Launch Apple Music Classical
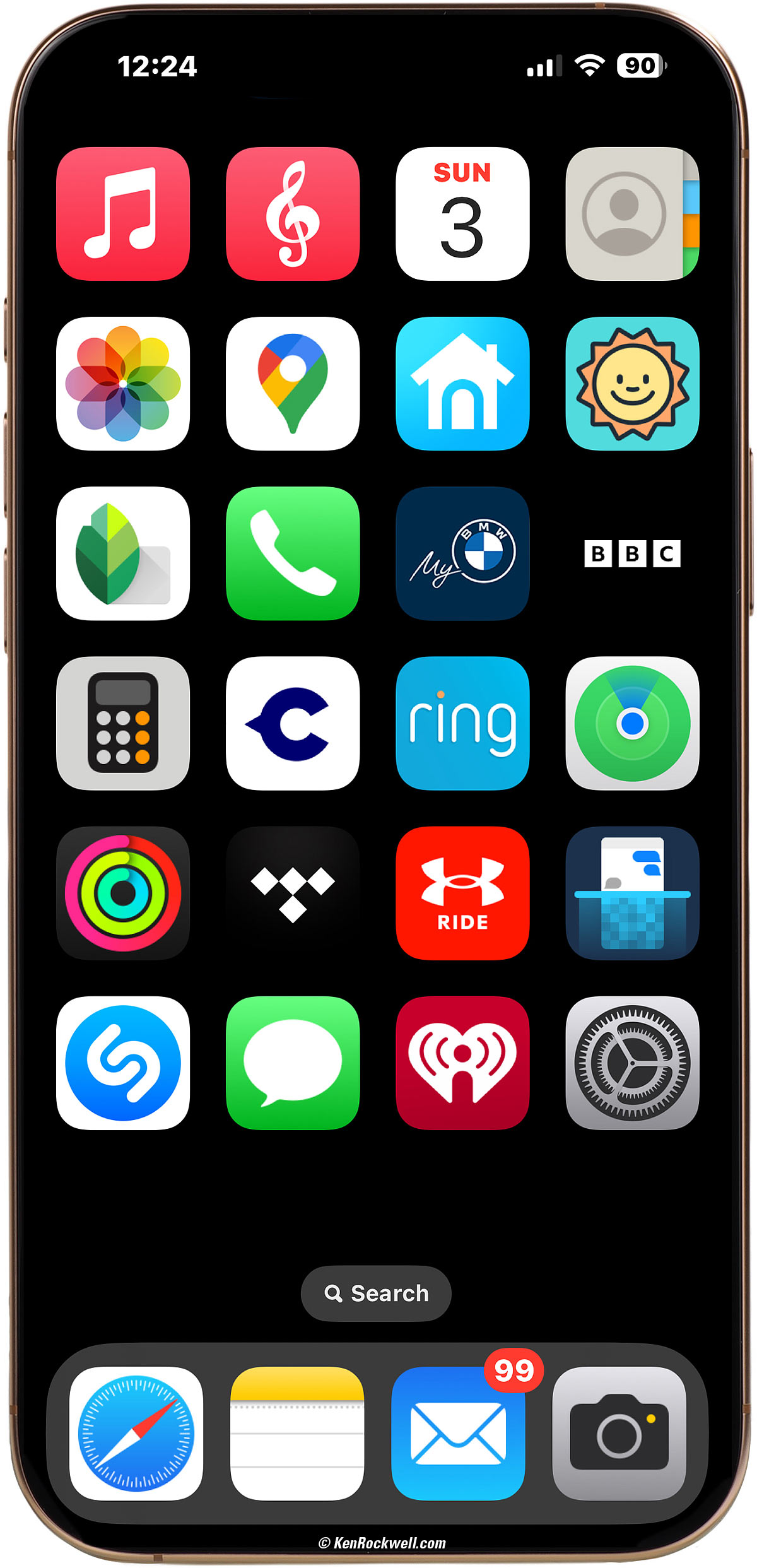757x1568 pixels. 293,213
